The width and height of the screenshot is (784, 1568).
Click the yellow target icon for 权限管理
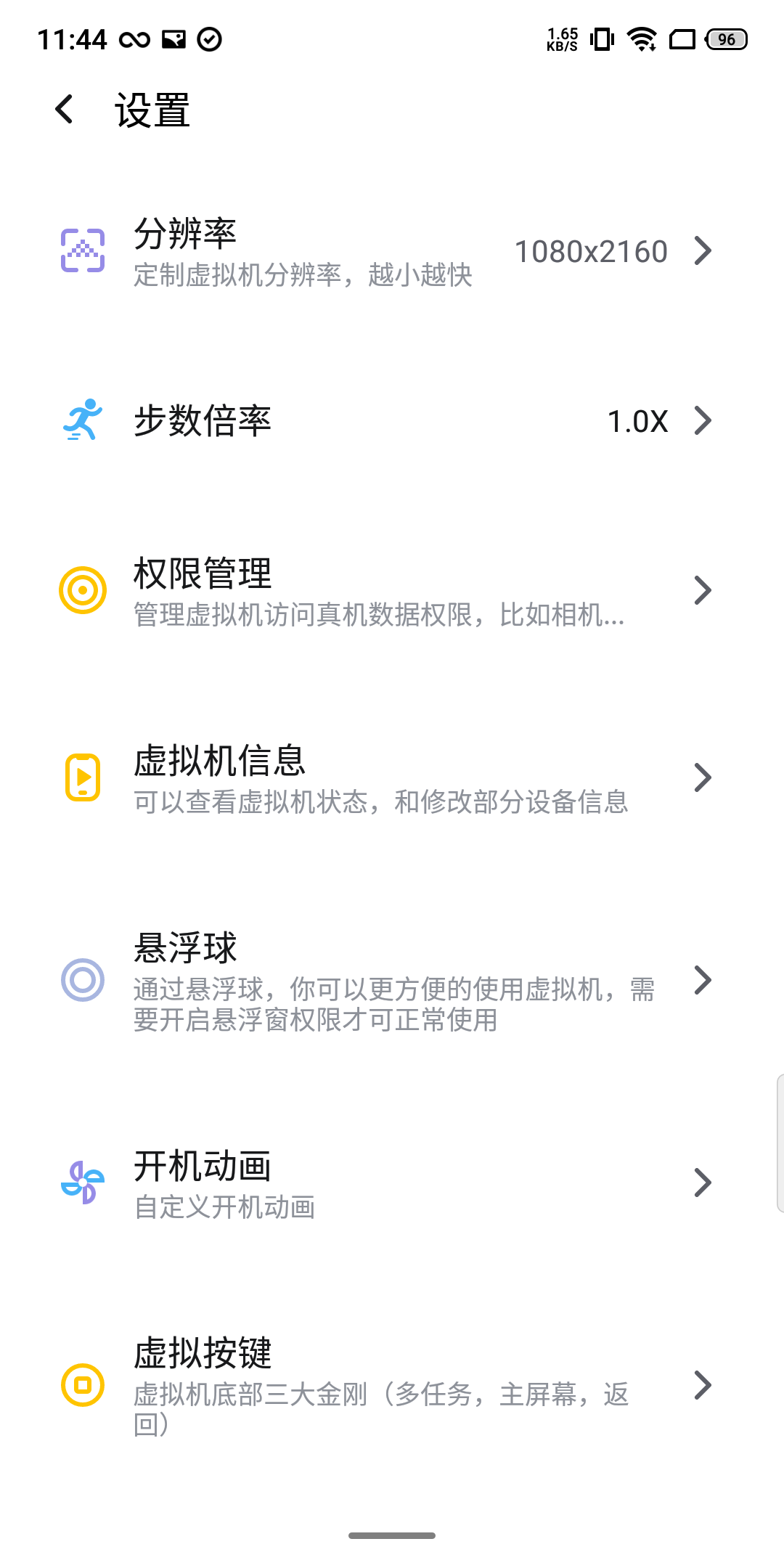pos(82,589)
